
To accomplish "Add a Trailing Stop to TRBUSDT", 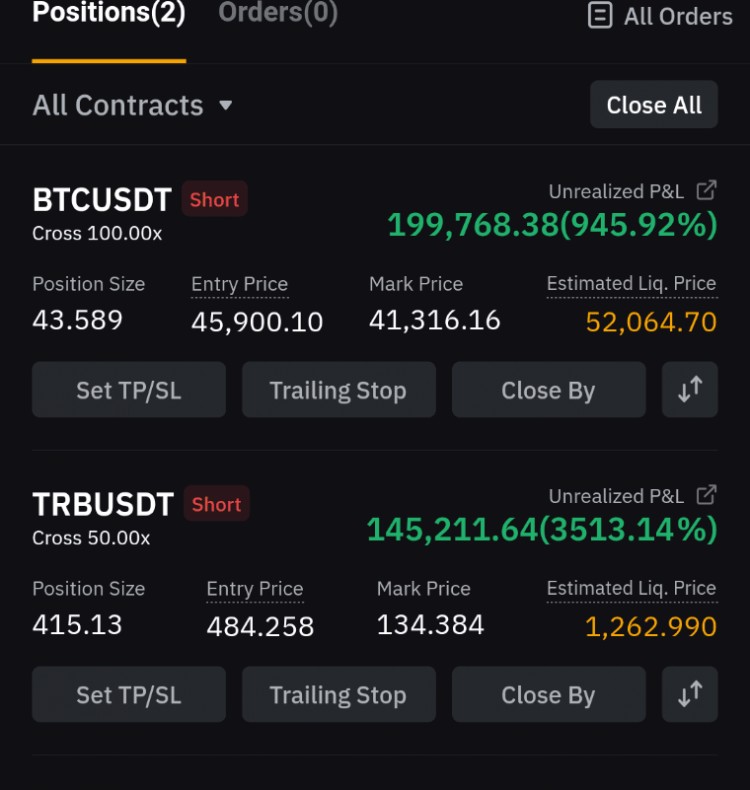I will tap(338, 695).
